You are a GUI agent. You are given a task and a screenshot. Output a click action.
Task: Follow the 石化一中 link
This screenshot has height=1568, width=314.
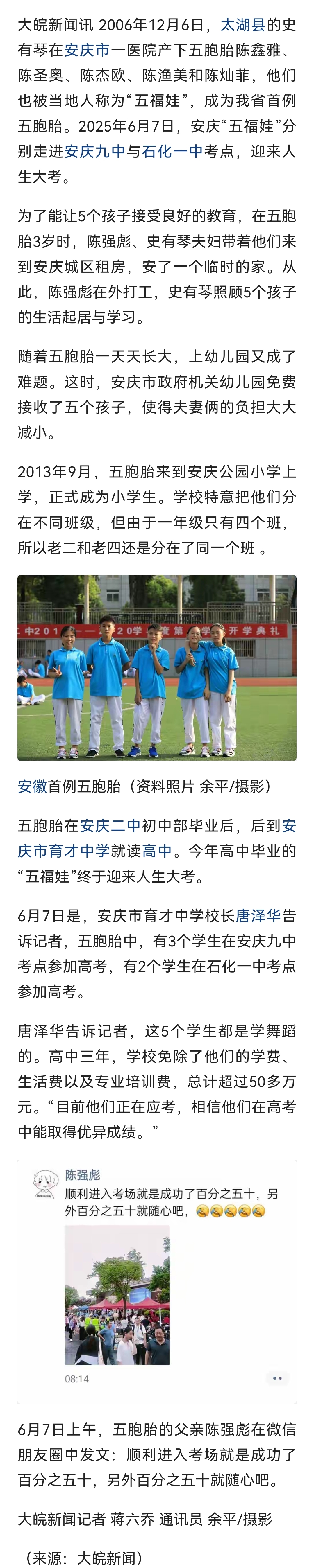pos(172,151)
